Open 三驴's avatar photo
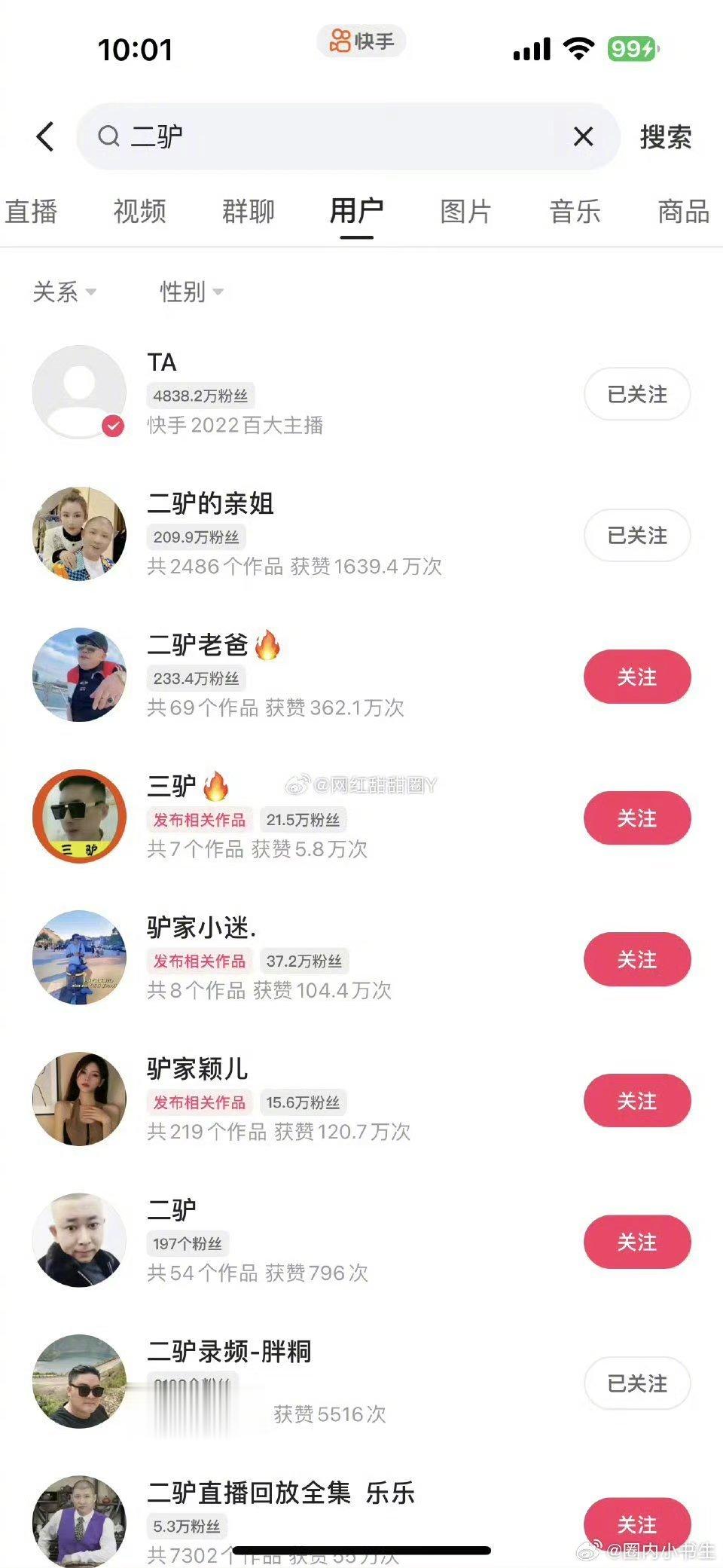This screenshot has width=723, height=1568. pos(78,816)
